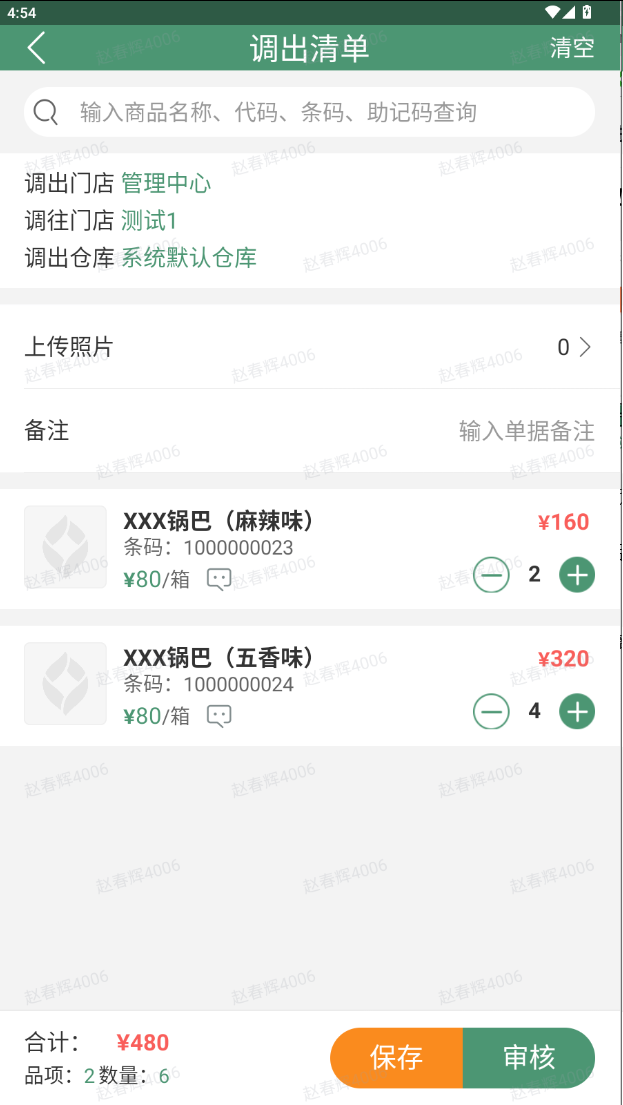Focus the product search field

309,112
